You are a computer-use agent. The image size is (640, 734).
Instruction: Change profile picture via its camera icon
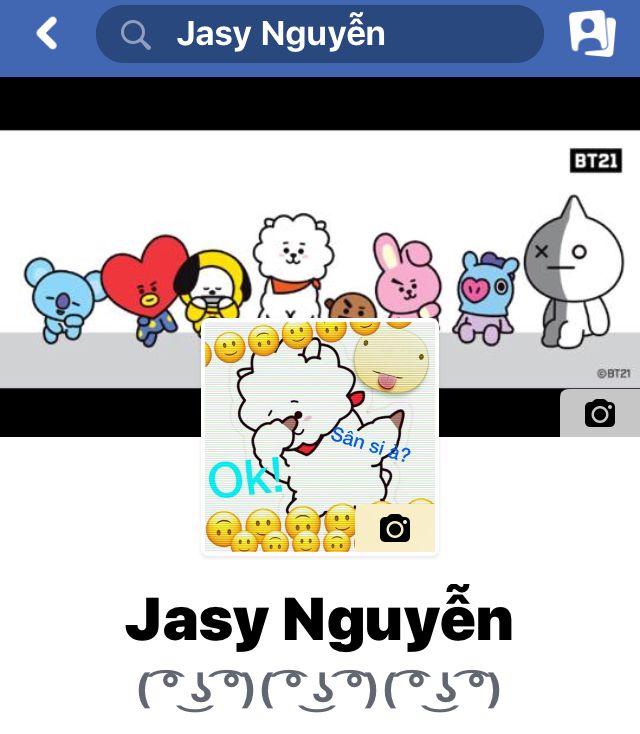tap(395, 528)
